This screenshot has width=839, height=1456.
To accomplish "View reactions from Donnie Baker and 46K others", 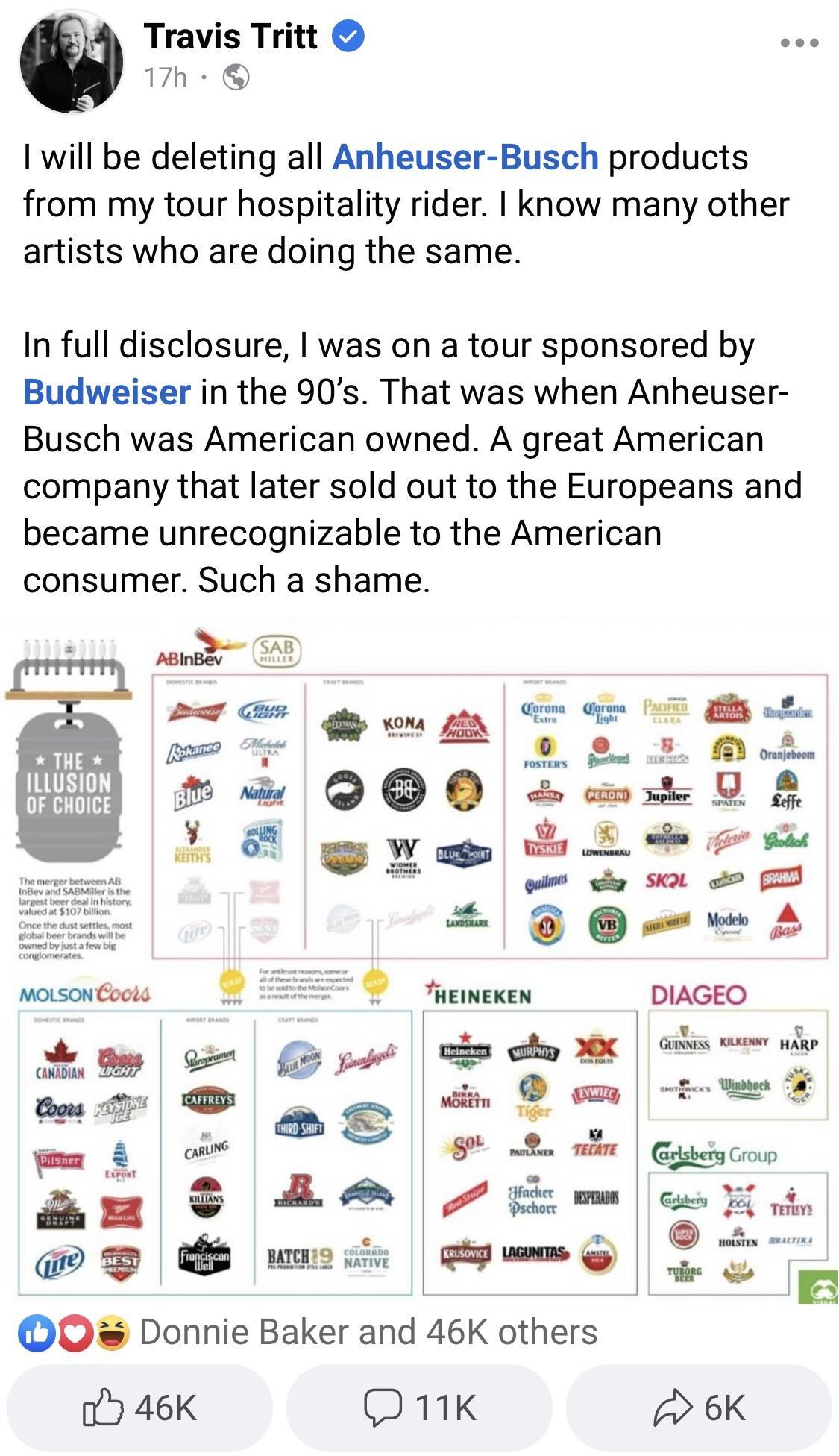I will pos(367,1332).
